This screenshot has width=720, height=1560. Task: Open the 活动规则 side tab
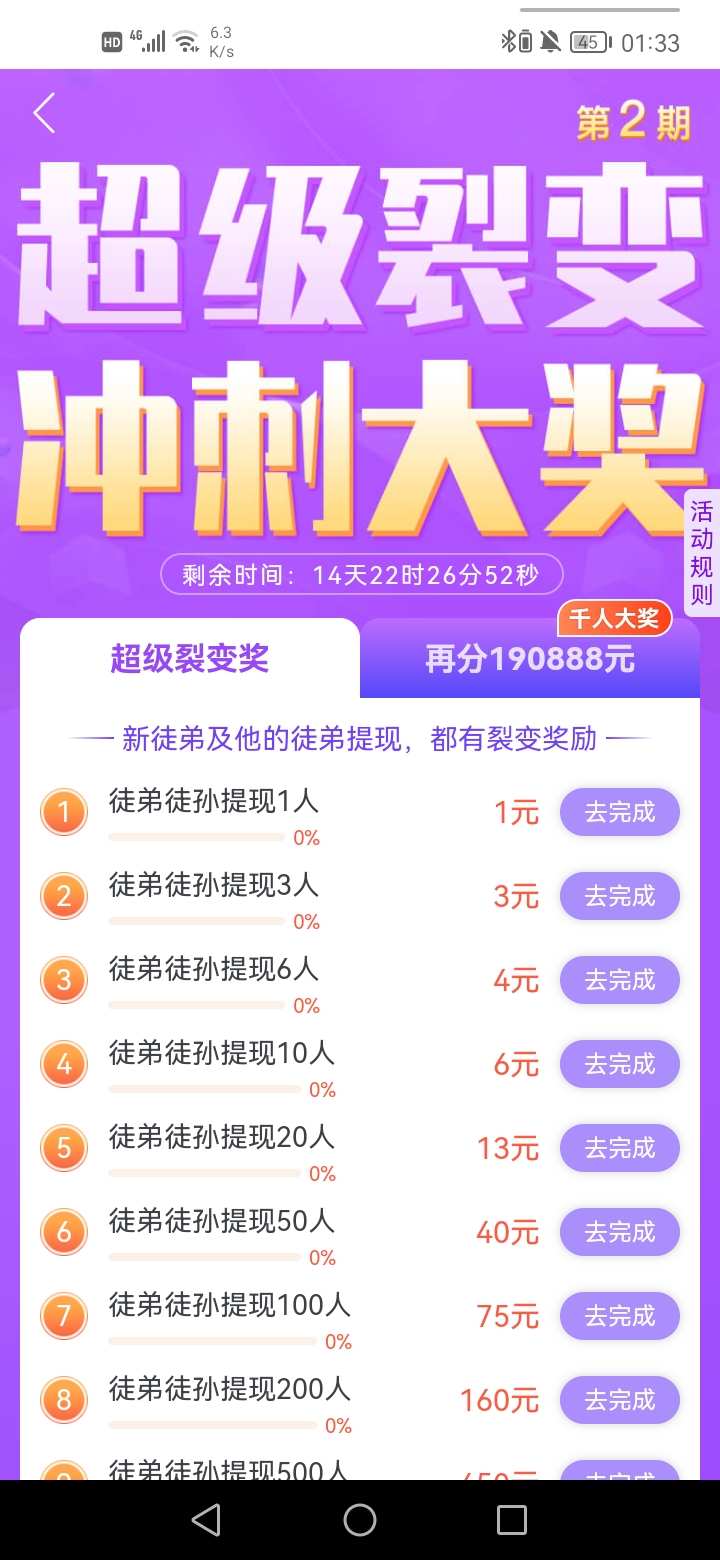coord(702,553)
